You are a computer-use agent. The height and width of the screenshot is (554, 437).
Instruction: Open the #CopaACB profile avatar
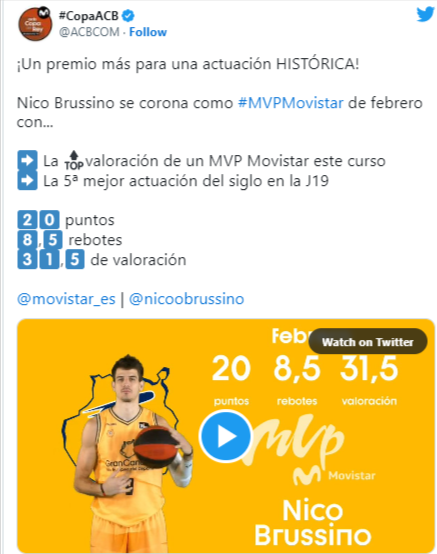coord(35,24)
